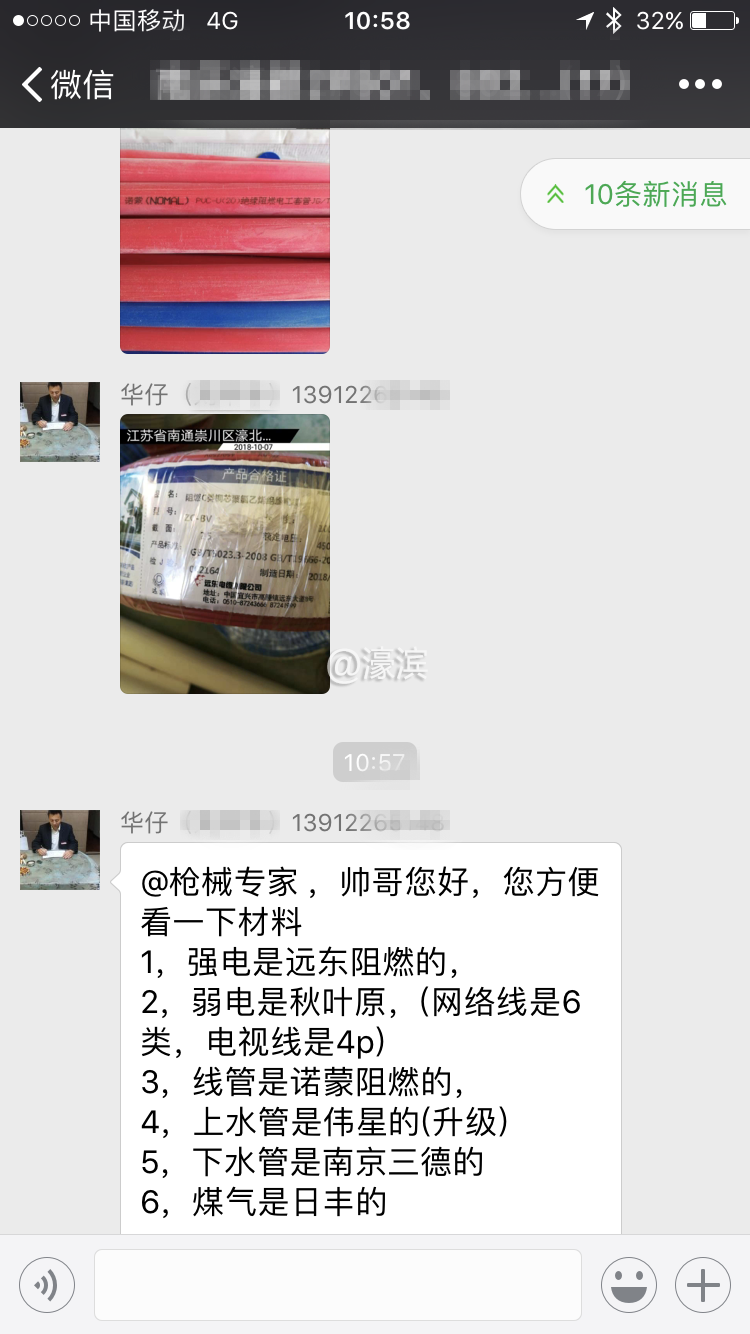View the 产品合格证 cable label photo

(225, 553)
